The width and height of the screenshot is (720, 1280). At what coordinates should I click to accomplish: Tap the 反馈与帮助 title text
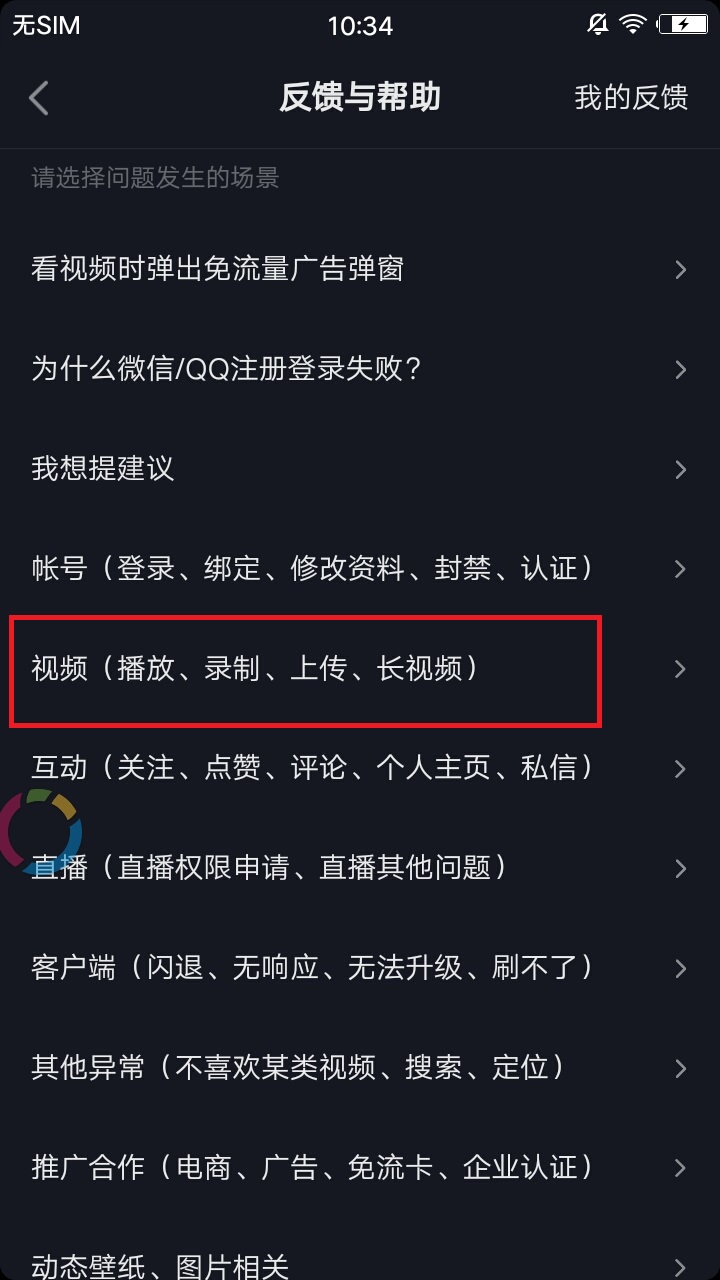tap(360, 98)
